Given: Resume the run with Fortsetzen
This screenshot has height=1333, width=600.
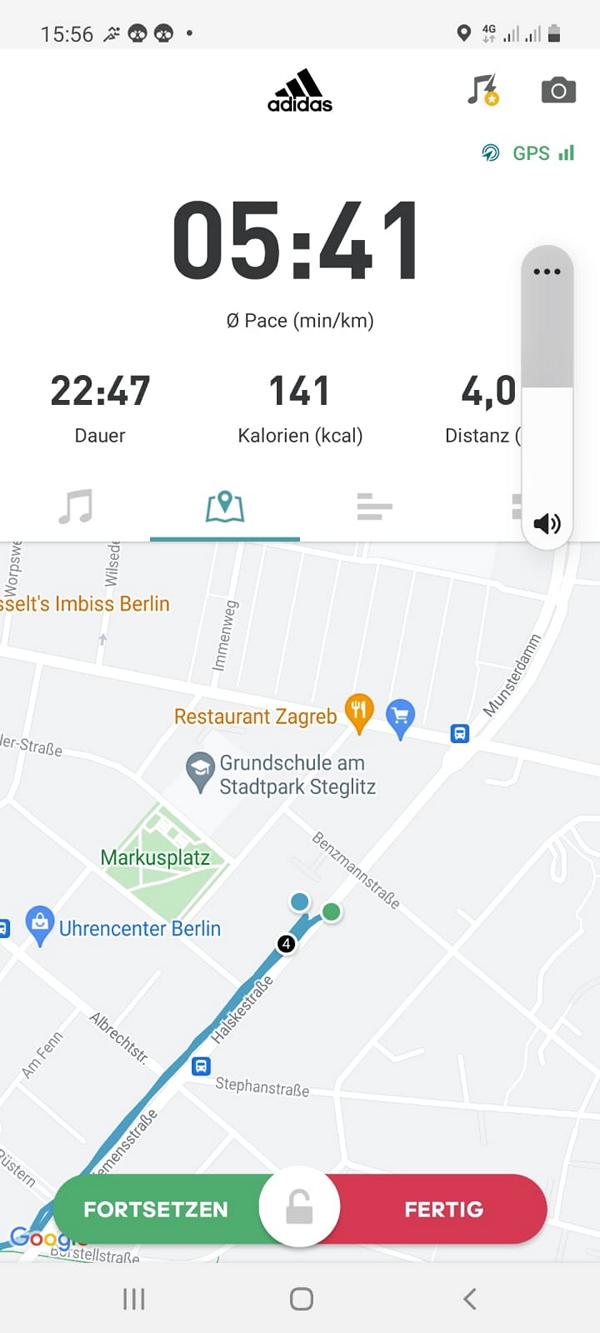Looking at the screenshot, I should click(156, 1209).
